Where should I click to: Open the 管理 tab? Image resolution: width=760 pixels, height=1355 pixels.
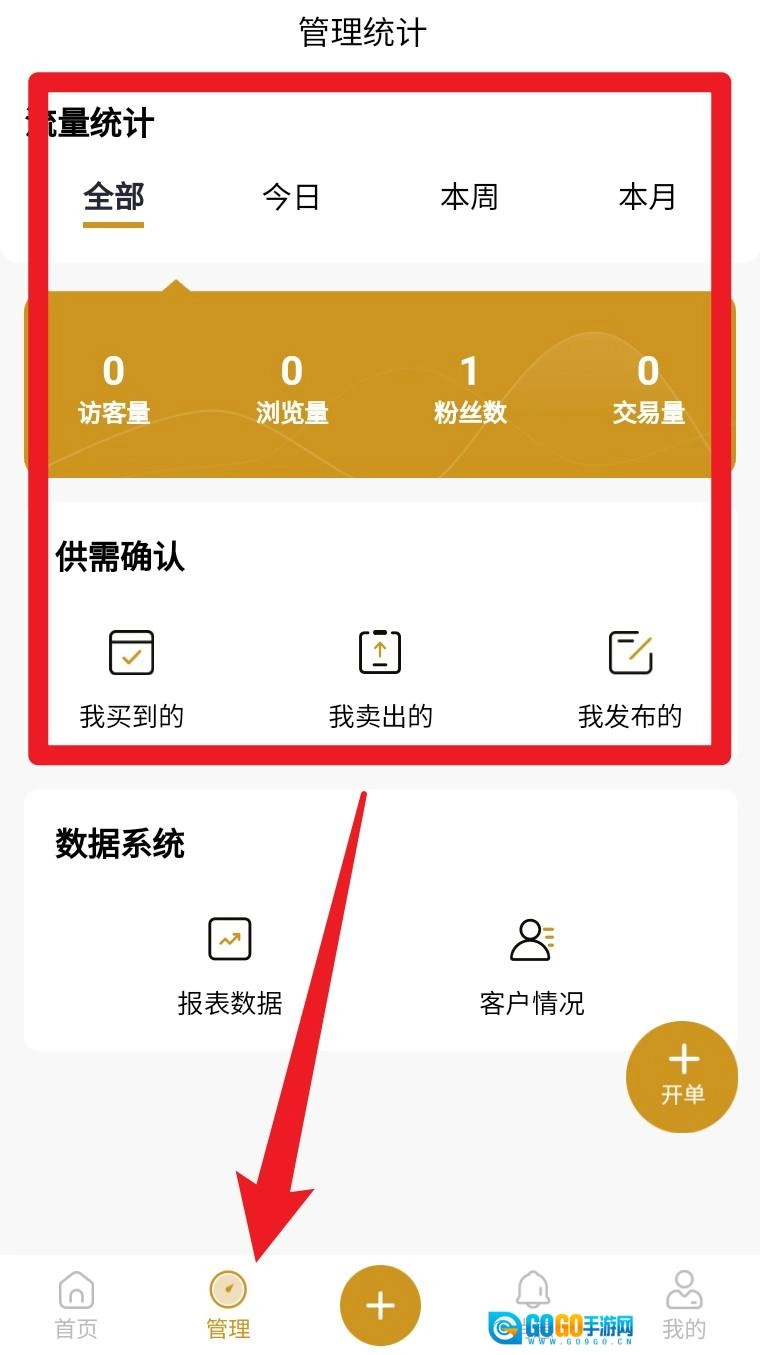point(228,1305)
